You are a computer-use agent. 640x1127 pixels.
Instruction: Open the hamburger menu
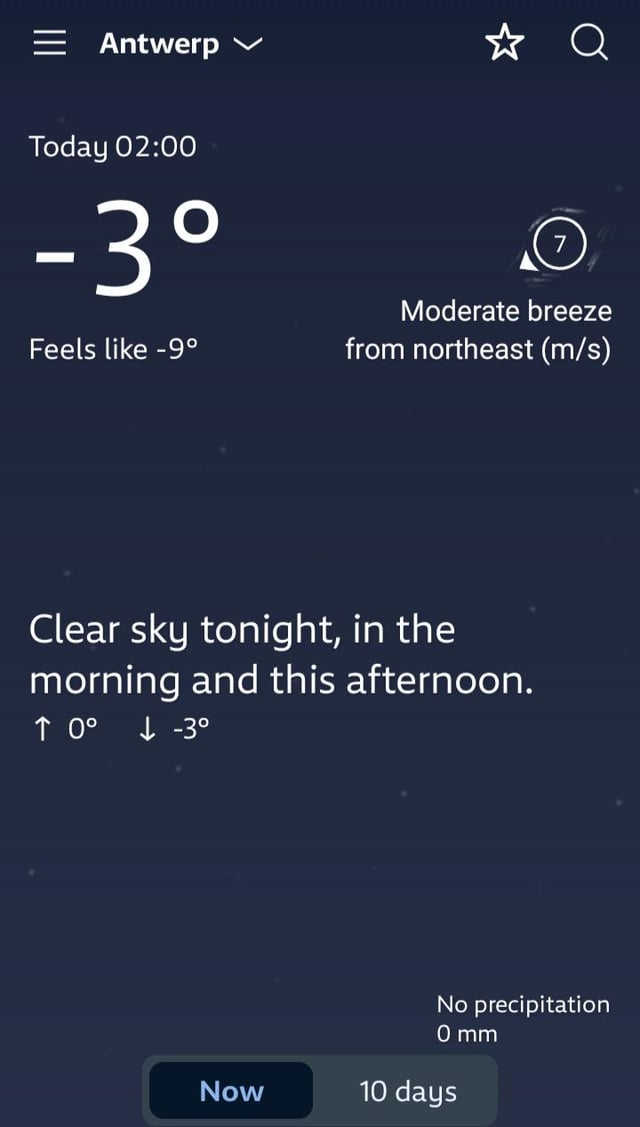pyautogui.click(x=49, y=44)
